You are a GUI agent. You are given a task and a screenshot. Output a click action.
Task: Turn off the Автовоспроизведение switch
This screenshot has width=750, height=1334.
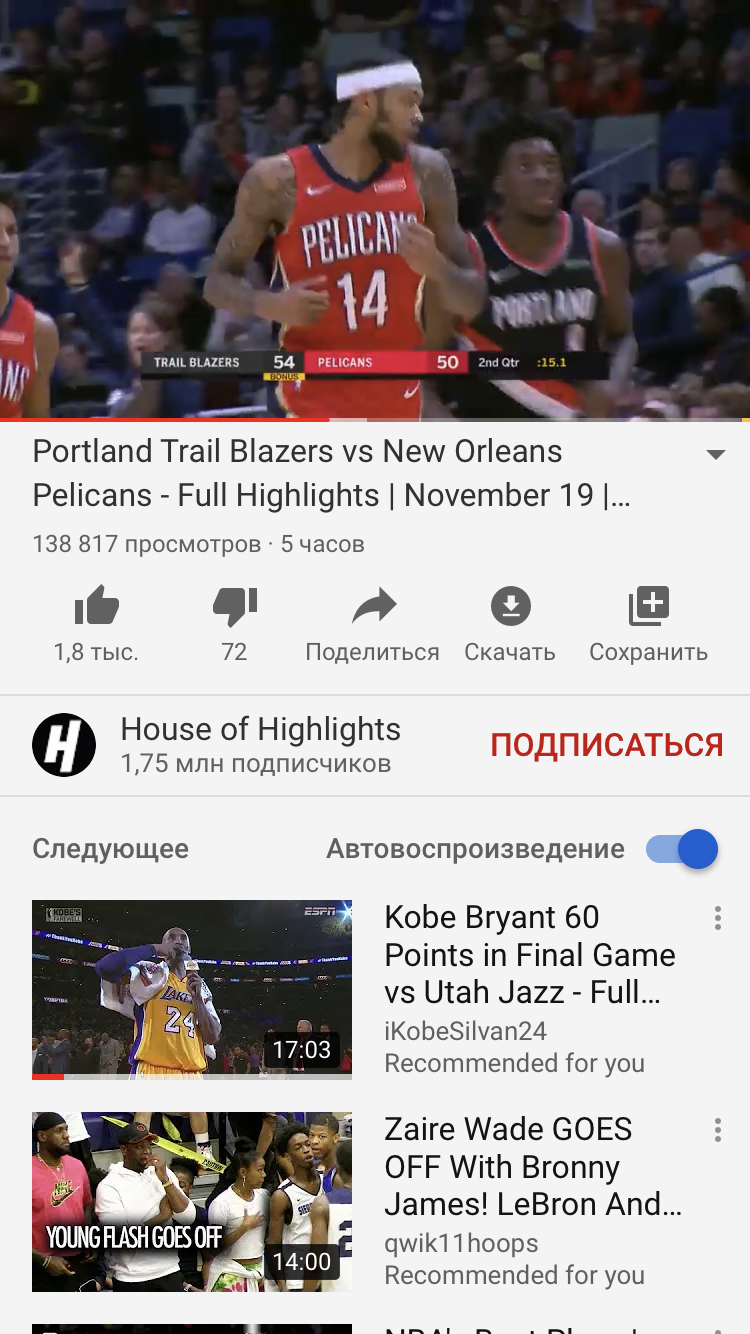683,849
